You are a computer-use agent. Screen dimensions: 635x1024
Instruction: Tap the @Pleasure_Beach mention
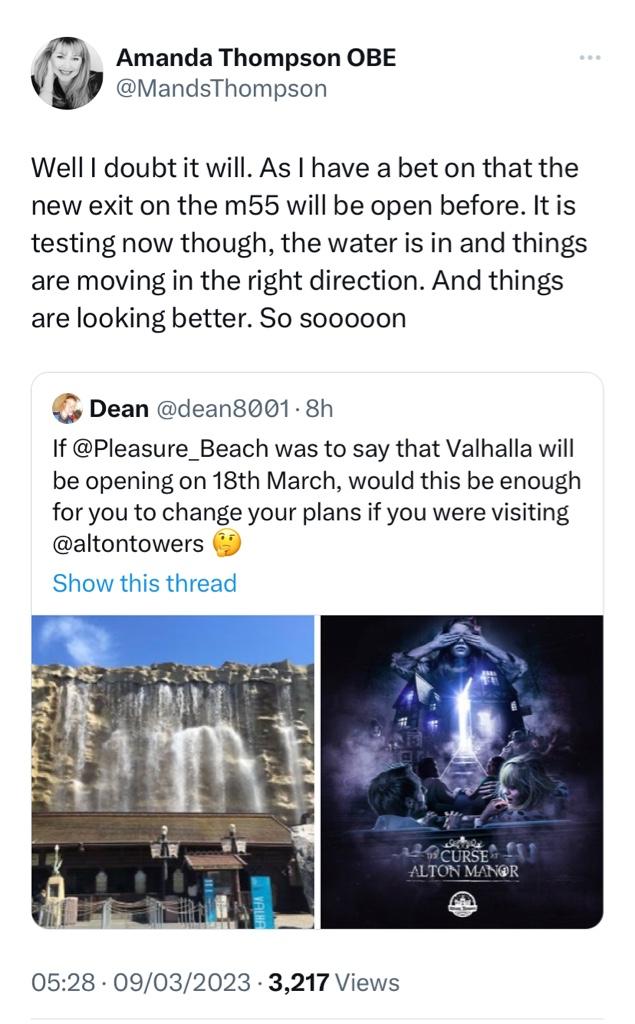point(141,449)
